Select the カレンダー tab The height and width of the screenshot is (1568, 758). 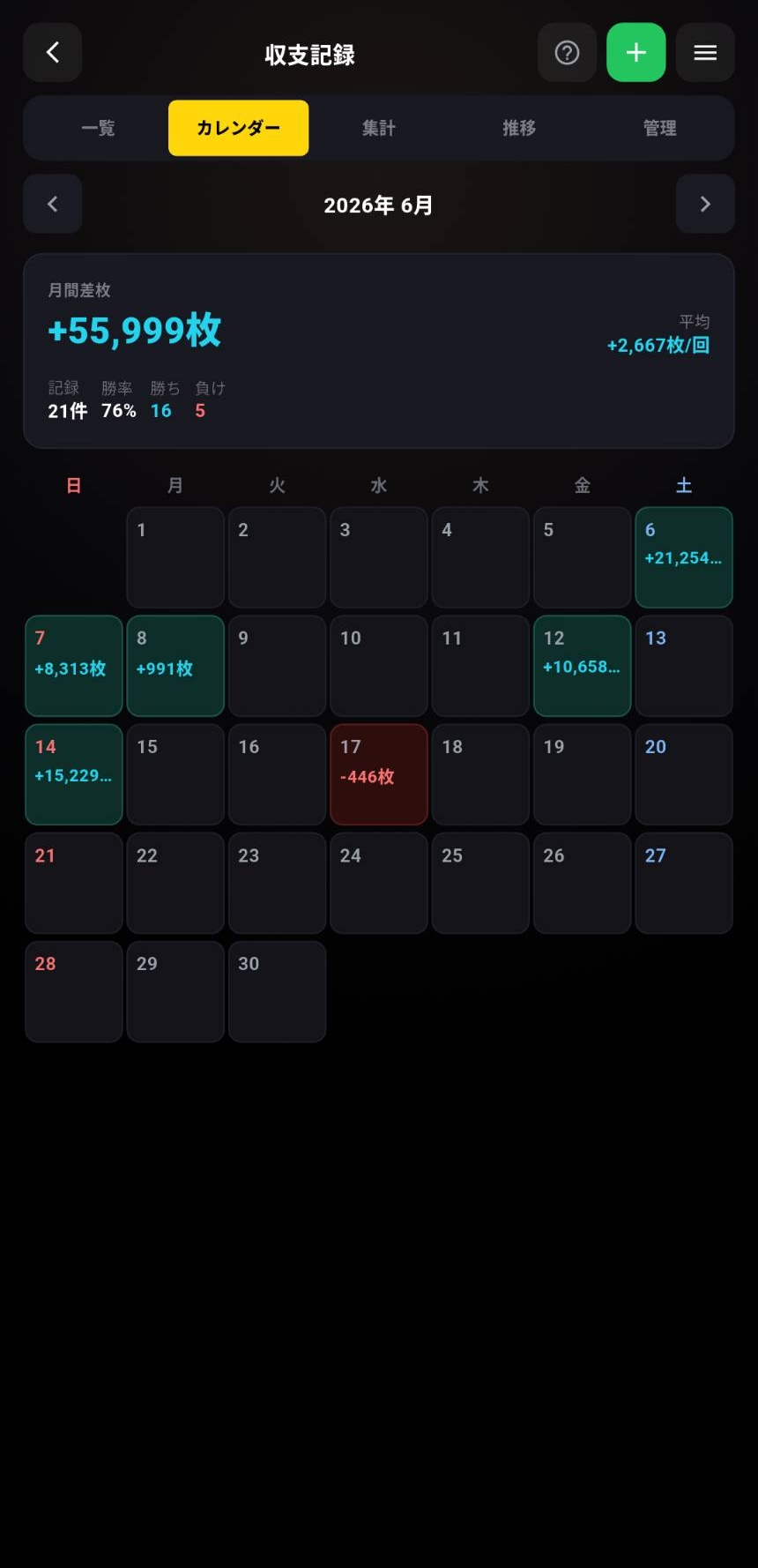pyautogui.click(x=239, y=128)
